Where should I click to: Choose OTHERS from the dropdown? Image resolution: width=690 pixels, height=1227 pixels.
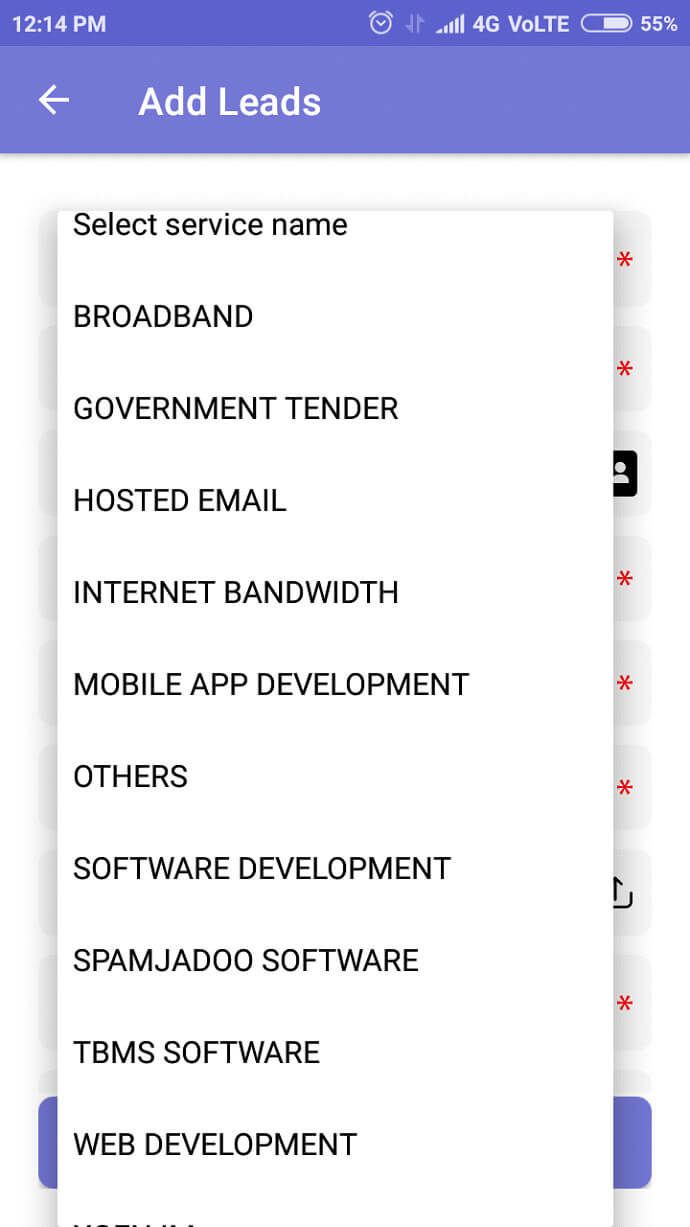[x=335, y=776]
